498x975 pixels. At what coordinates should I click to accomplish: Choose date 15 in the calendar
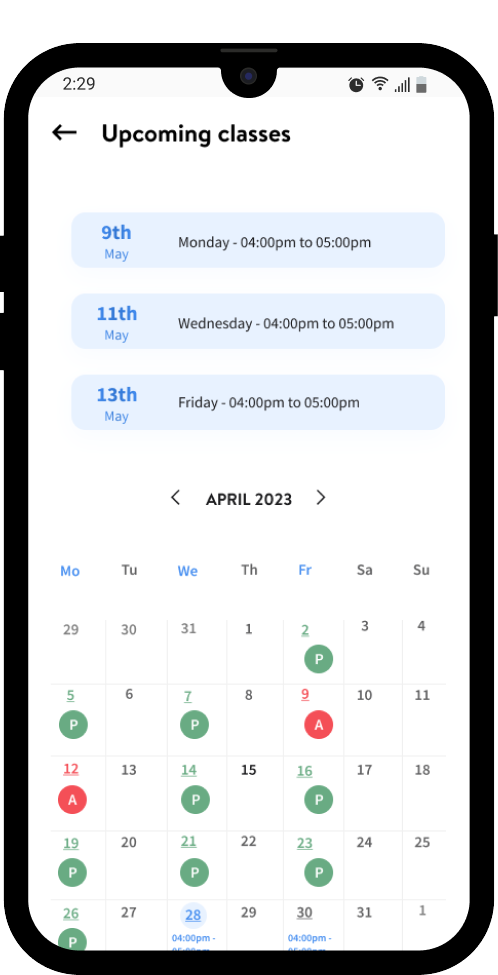coord(249,770)
